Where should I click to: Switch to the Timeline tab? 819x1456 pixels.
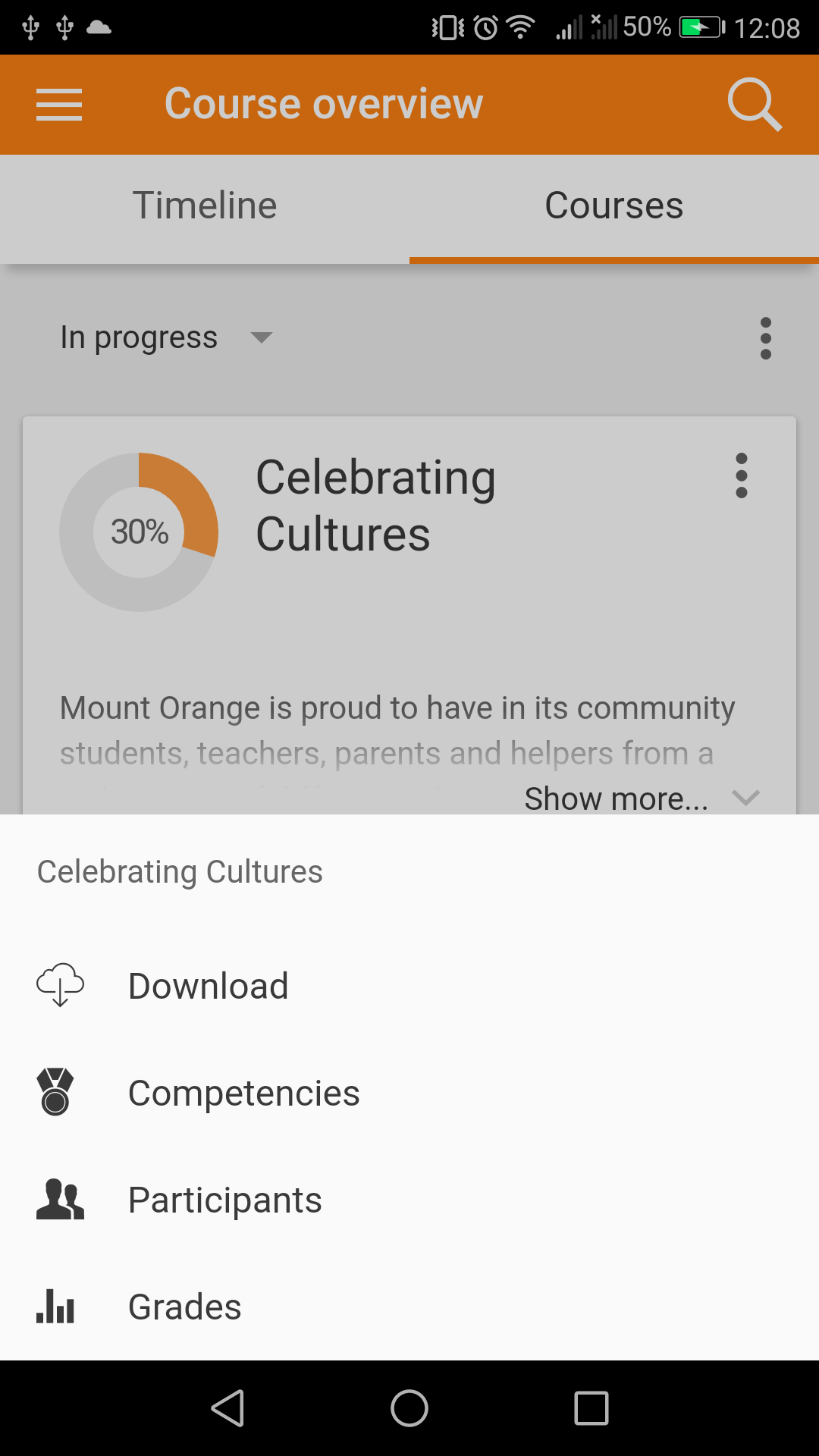[x=205, y=206]
